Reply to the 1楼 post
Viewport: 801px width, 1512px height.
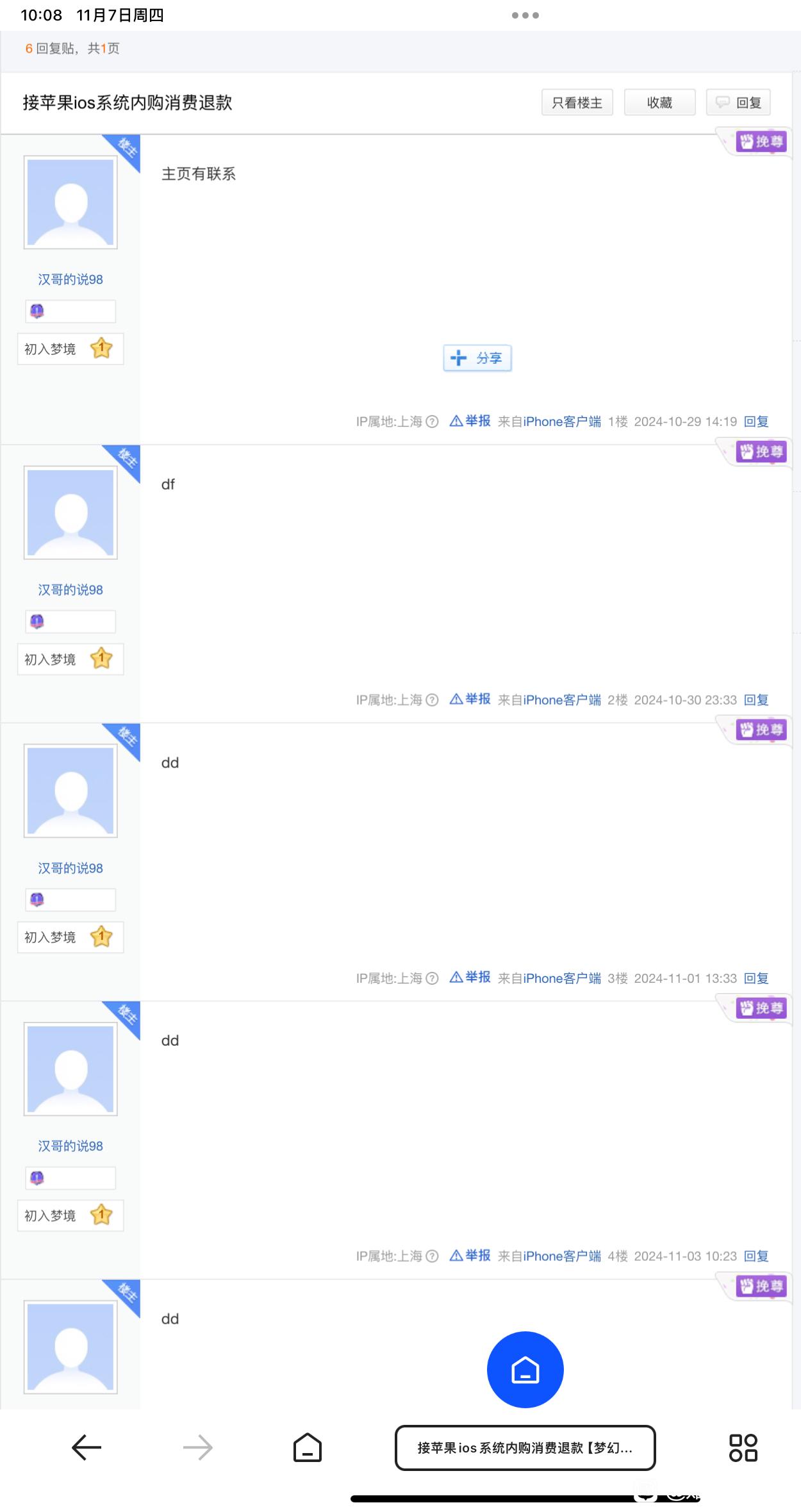[756, 422]
